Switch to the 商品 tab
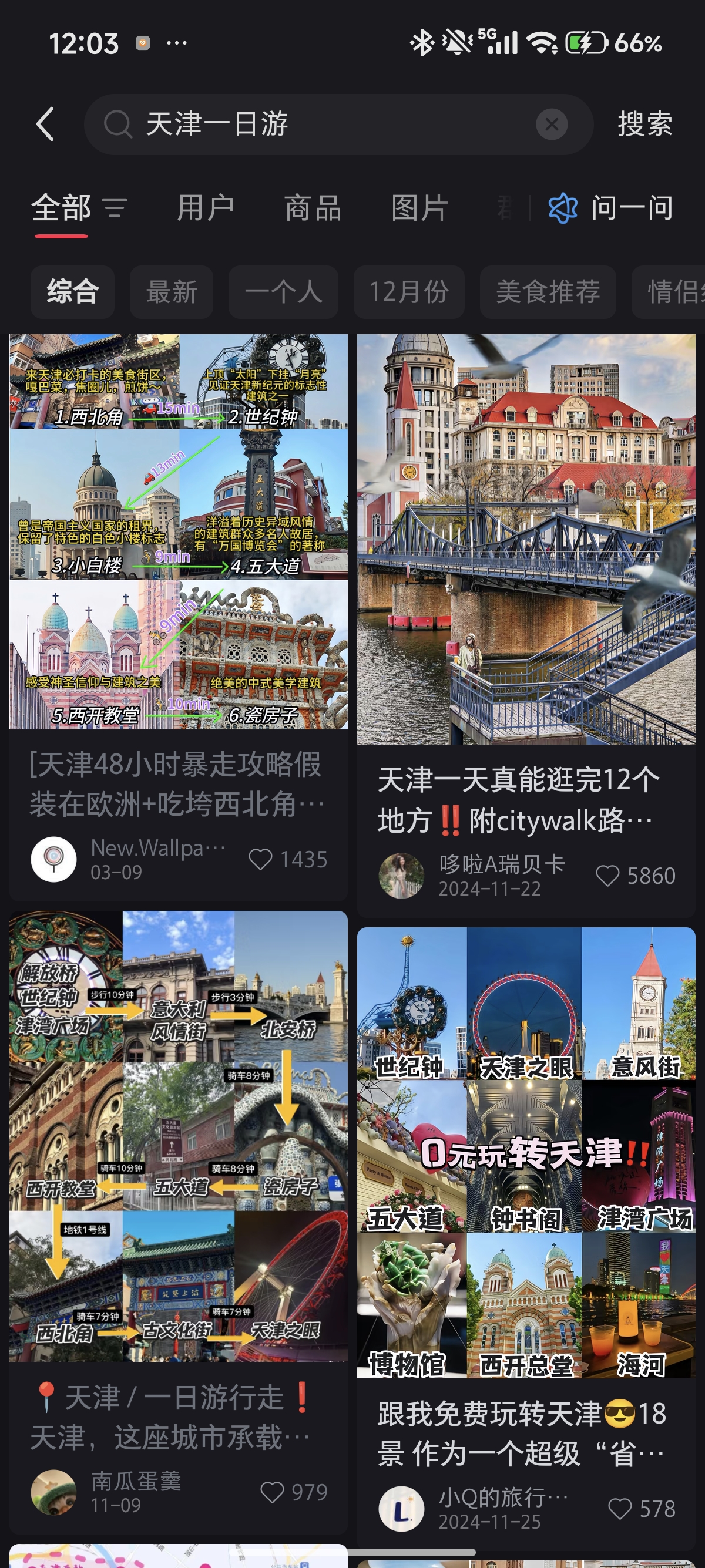705x1568 pixels. tap(313, 208)
